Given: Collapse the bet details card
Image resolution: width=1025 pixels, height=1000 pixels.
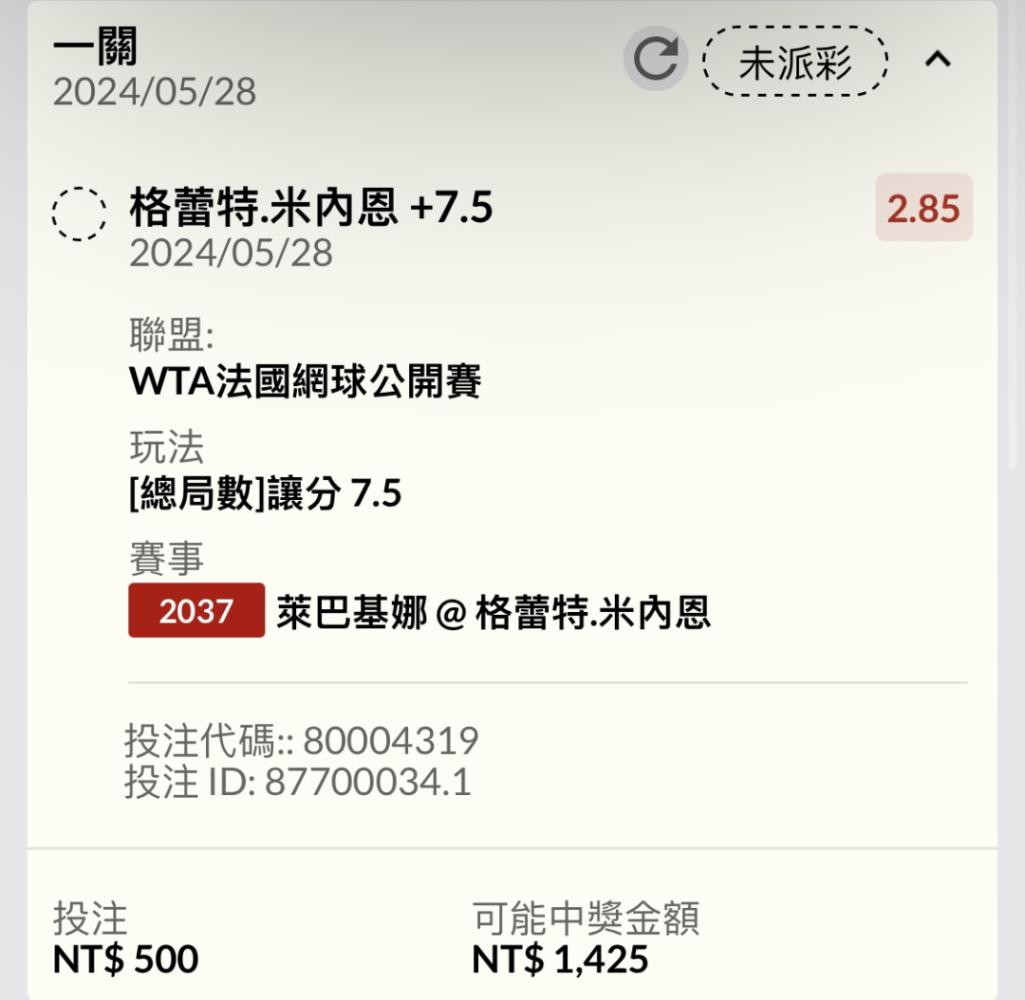Looking at the screenshot, I should click(x=937, y=60).
